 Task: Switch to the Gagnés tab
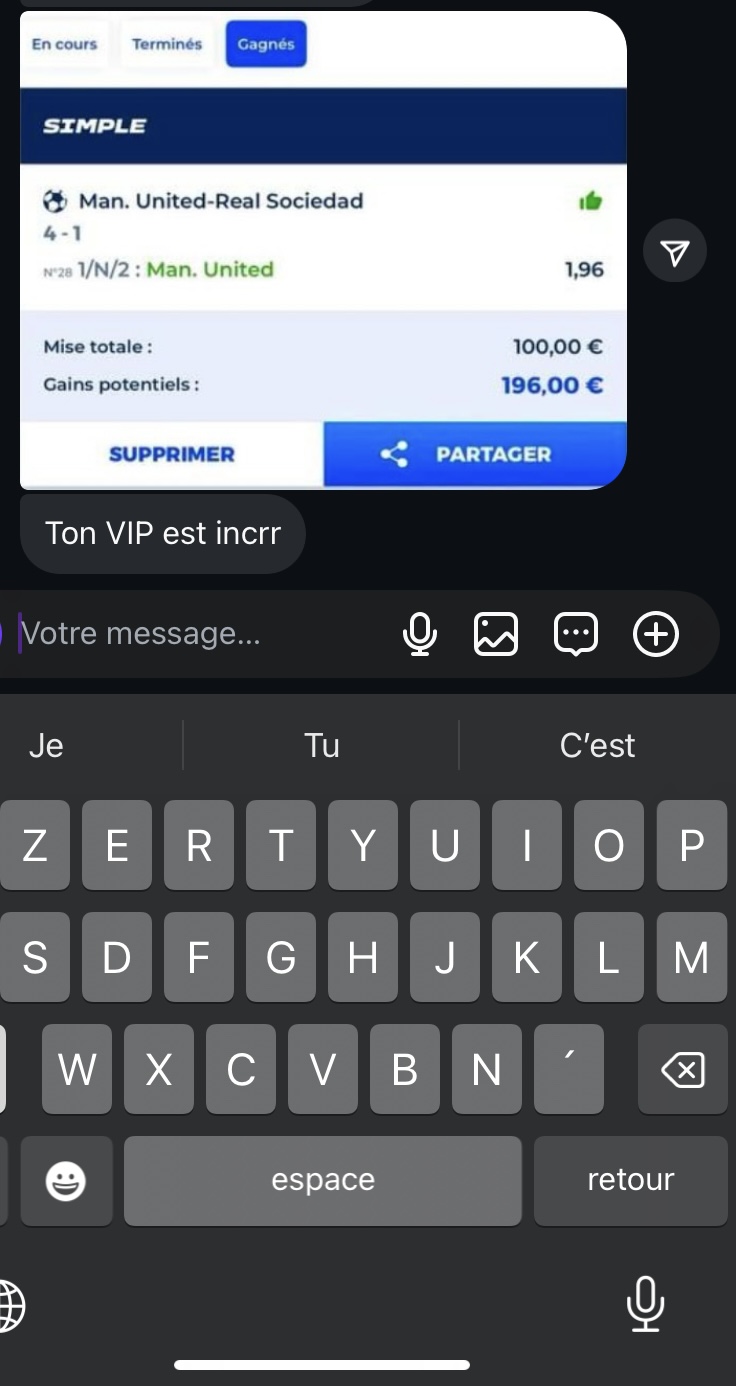[266, 44]
